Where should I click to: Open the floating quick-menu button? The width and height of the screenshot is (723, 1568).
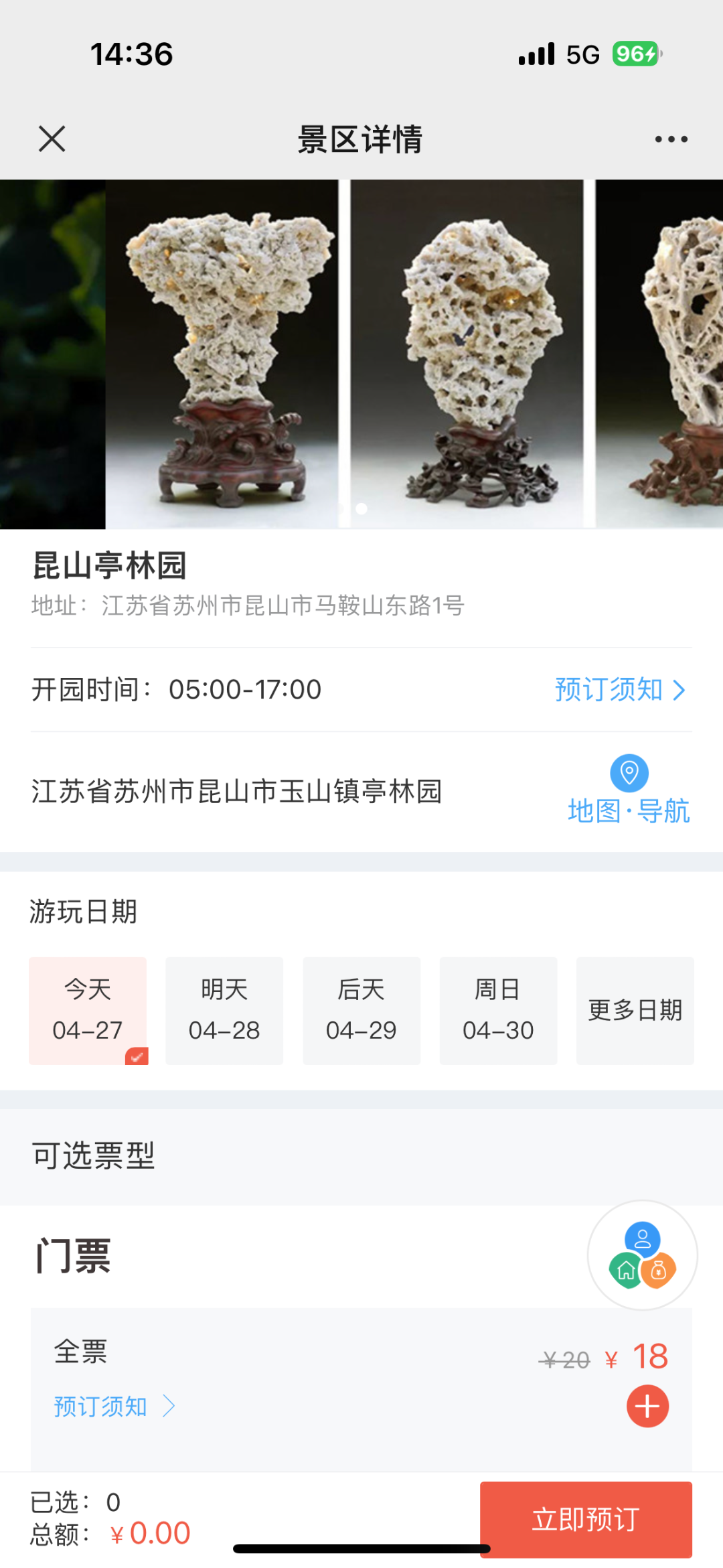click(643, 1255)
